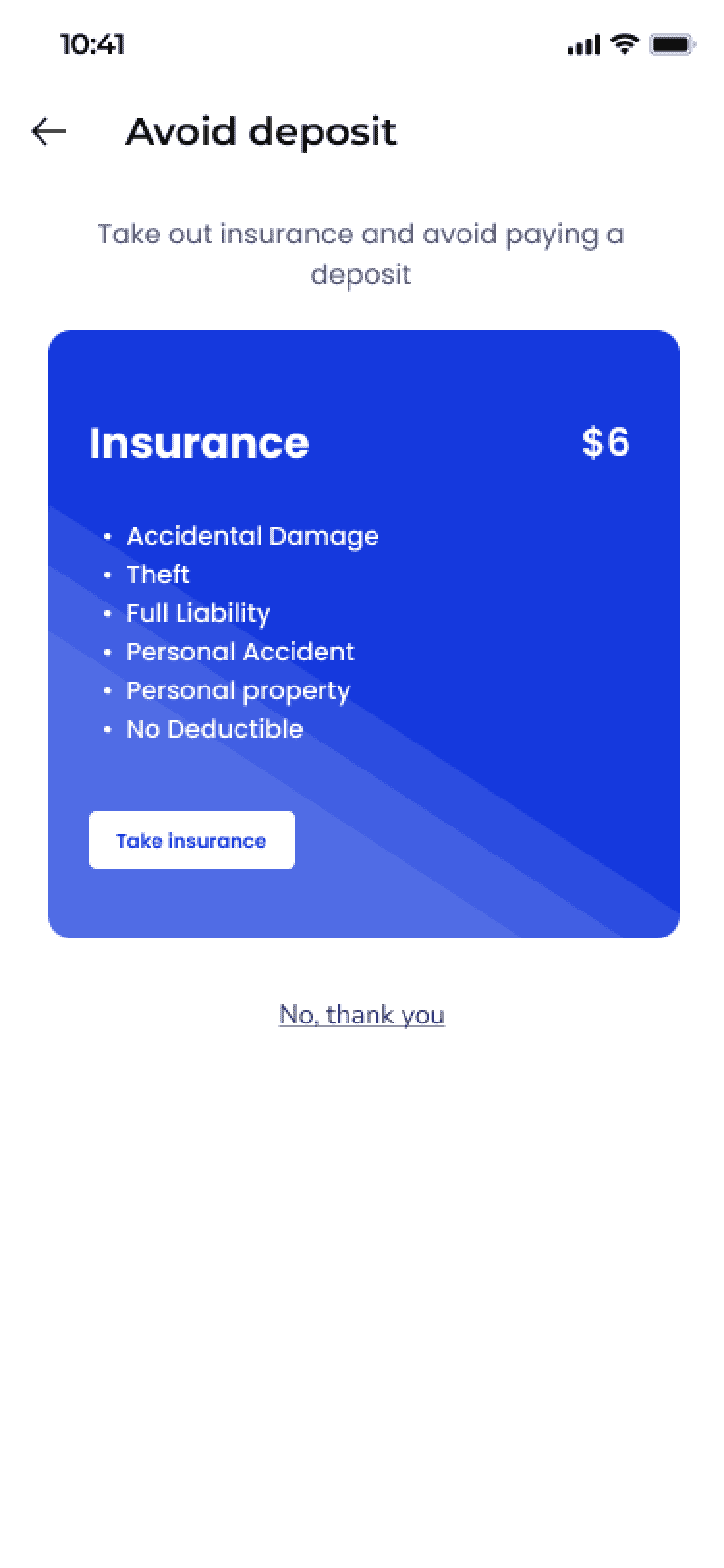Go back using the arrow icon

coord(48,131)
